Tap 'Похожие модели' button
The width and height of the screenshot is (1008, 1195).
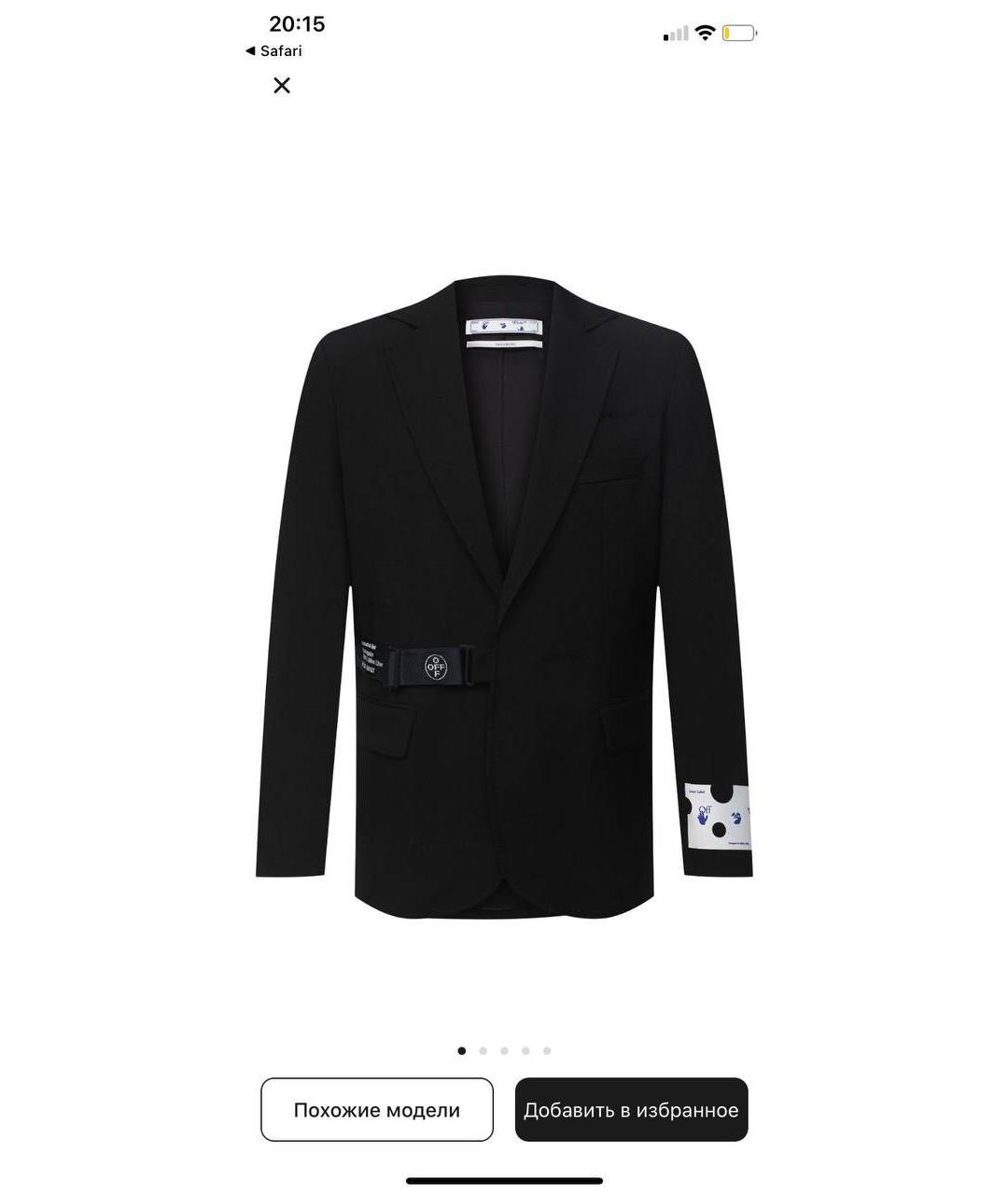point(377,1109)
